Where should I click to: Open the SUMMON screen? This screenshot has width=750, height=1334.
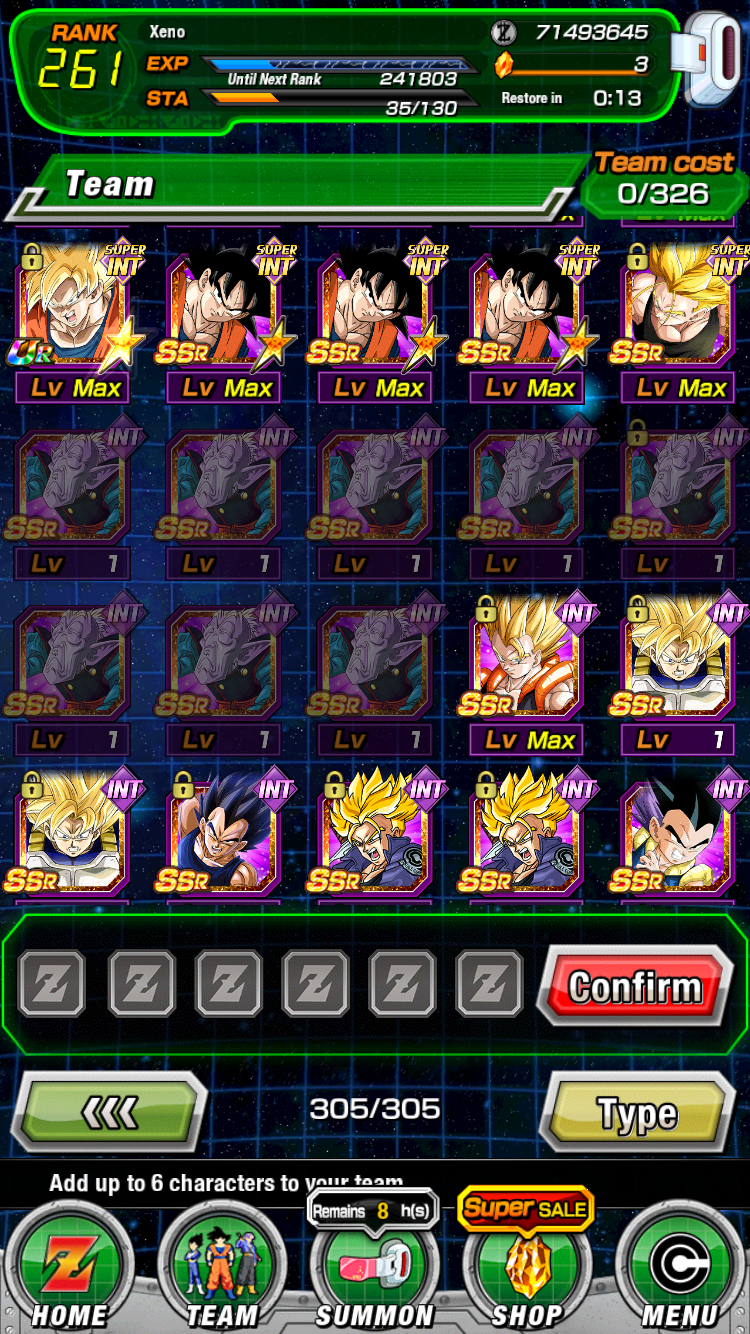[x=375, y=1265]
